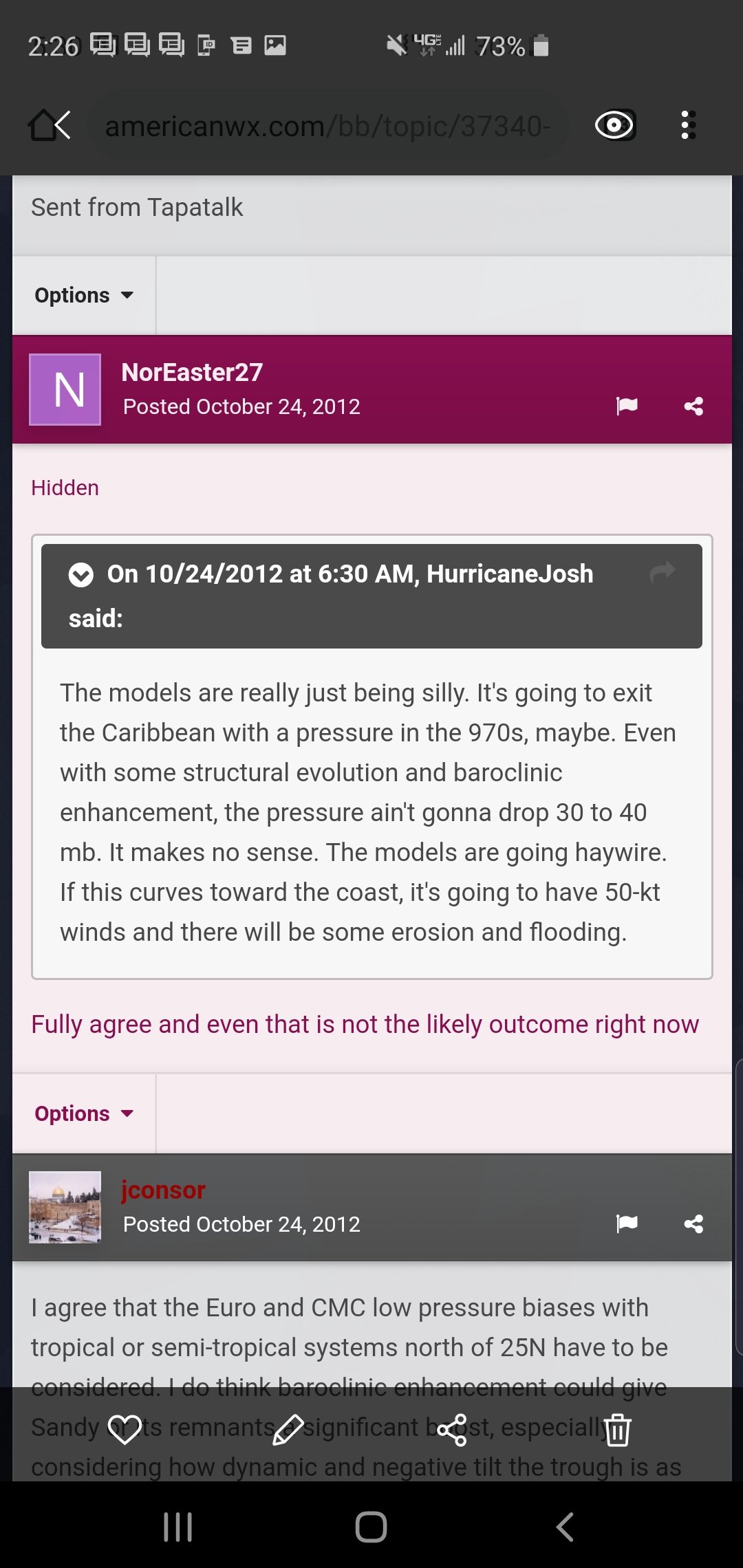The image size is (743, 1568).
Task: Share NorEaster27's post
Action: 693,406
